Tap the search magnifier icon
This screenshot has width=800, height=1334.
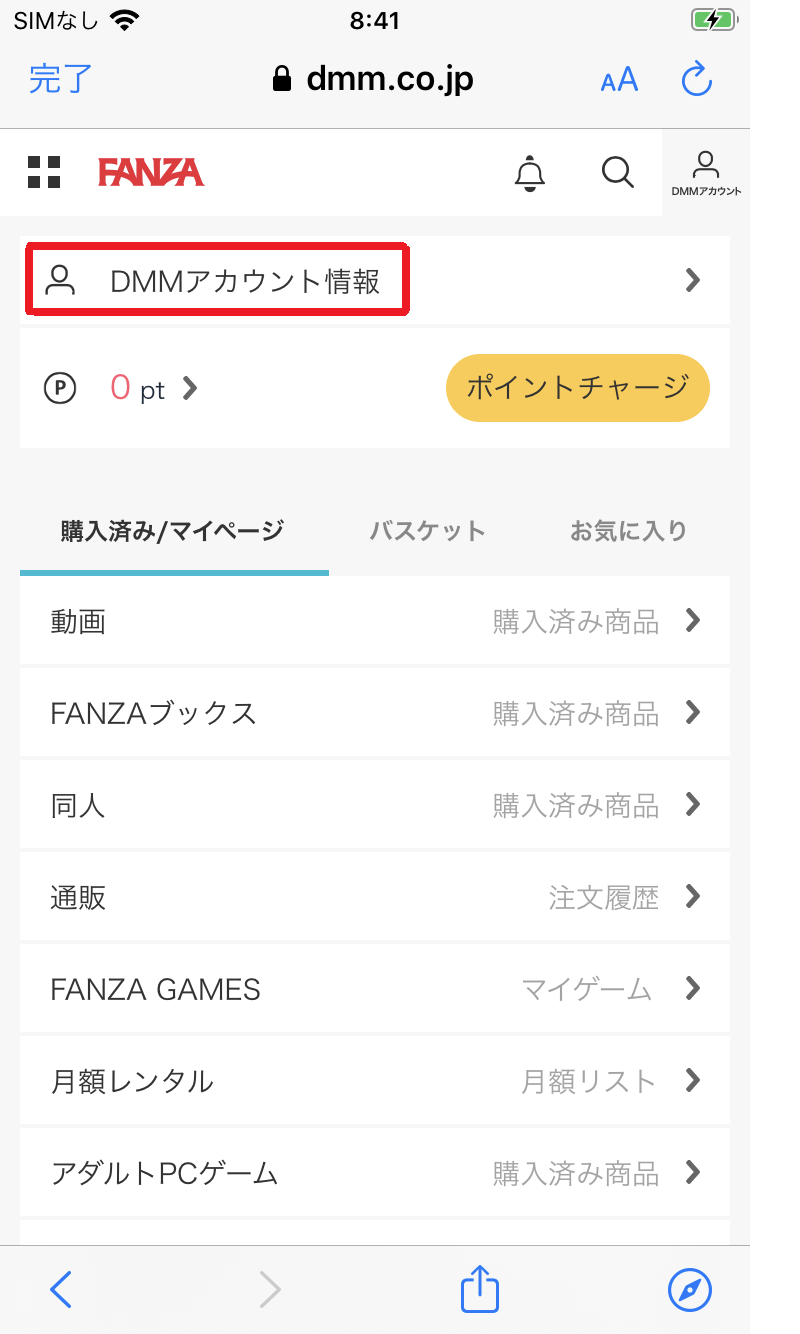click(618, 172)
